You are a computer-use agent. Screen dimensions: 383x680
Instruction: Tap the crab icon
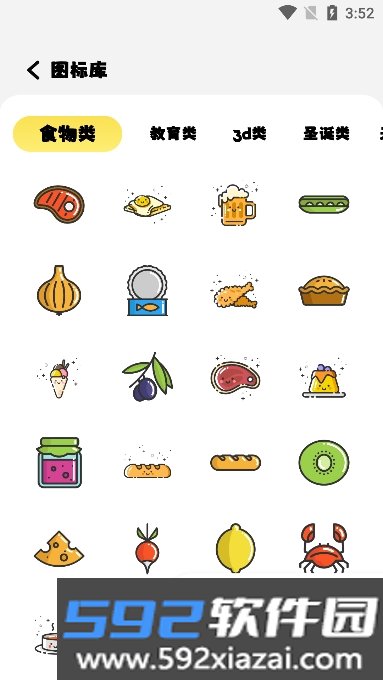point(324,548)
